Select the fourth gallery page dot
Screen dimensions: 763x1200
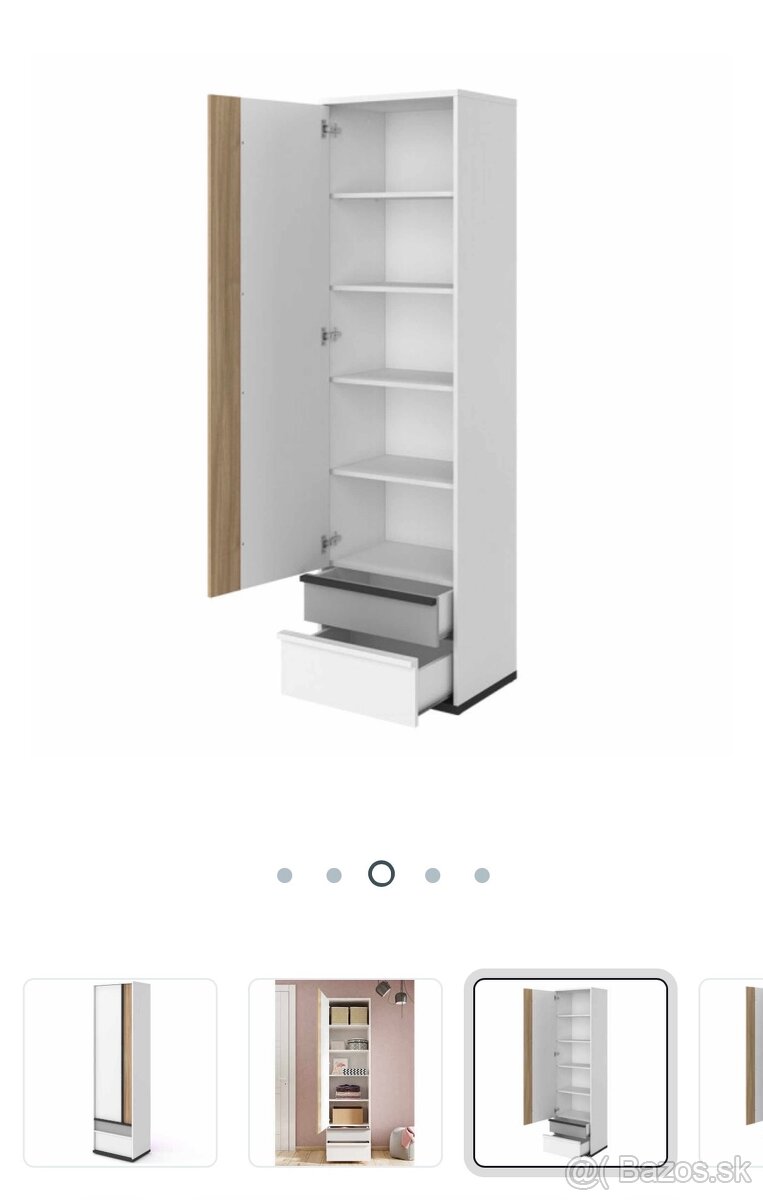pos(432,875)
